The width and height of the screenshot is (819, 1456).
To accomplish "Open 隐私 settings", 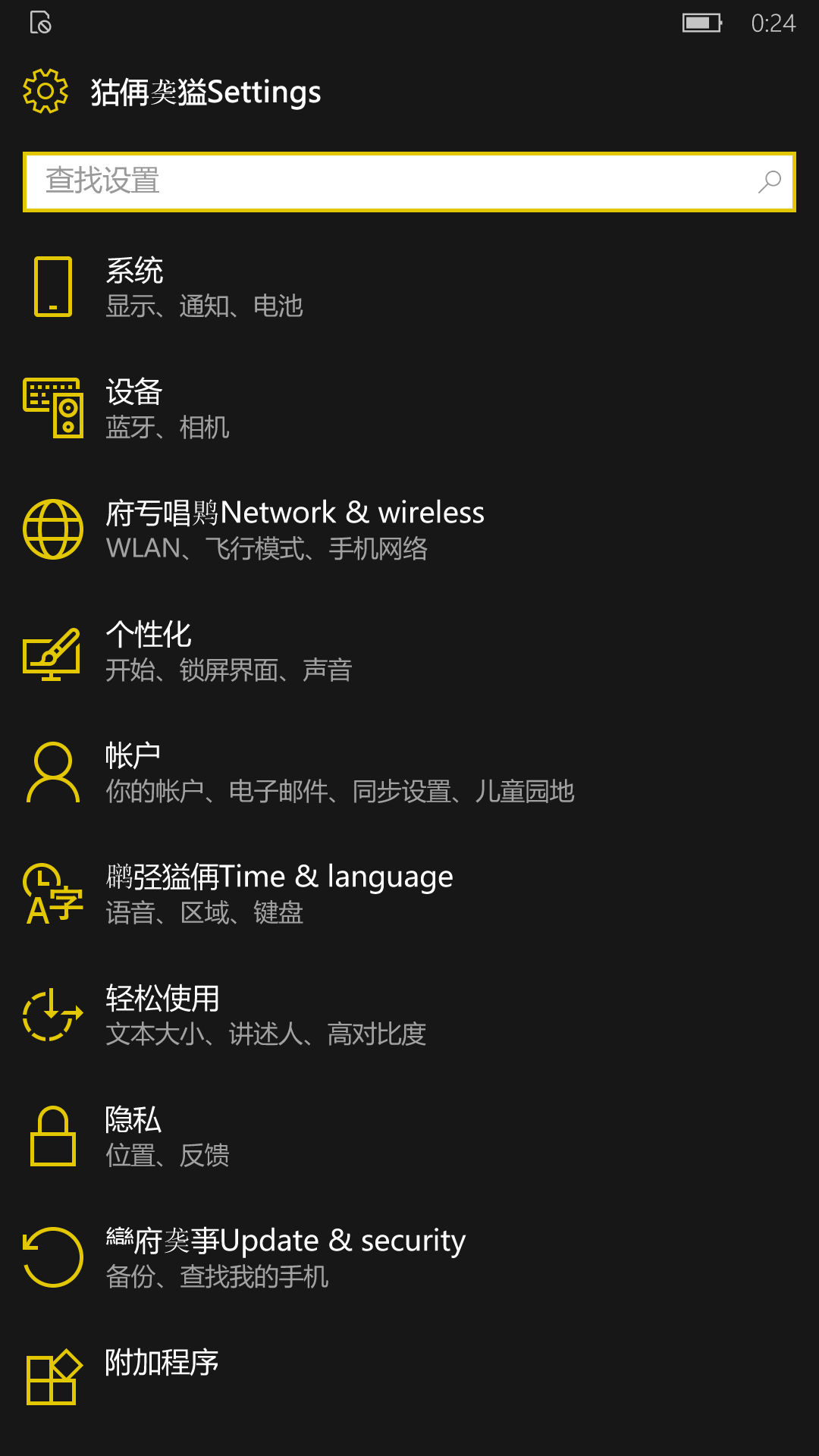I will [x=409, y=1137].
